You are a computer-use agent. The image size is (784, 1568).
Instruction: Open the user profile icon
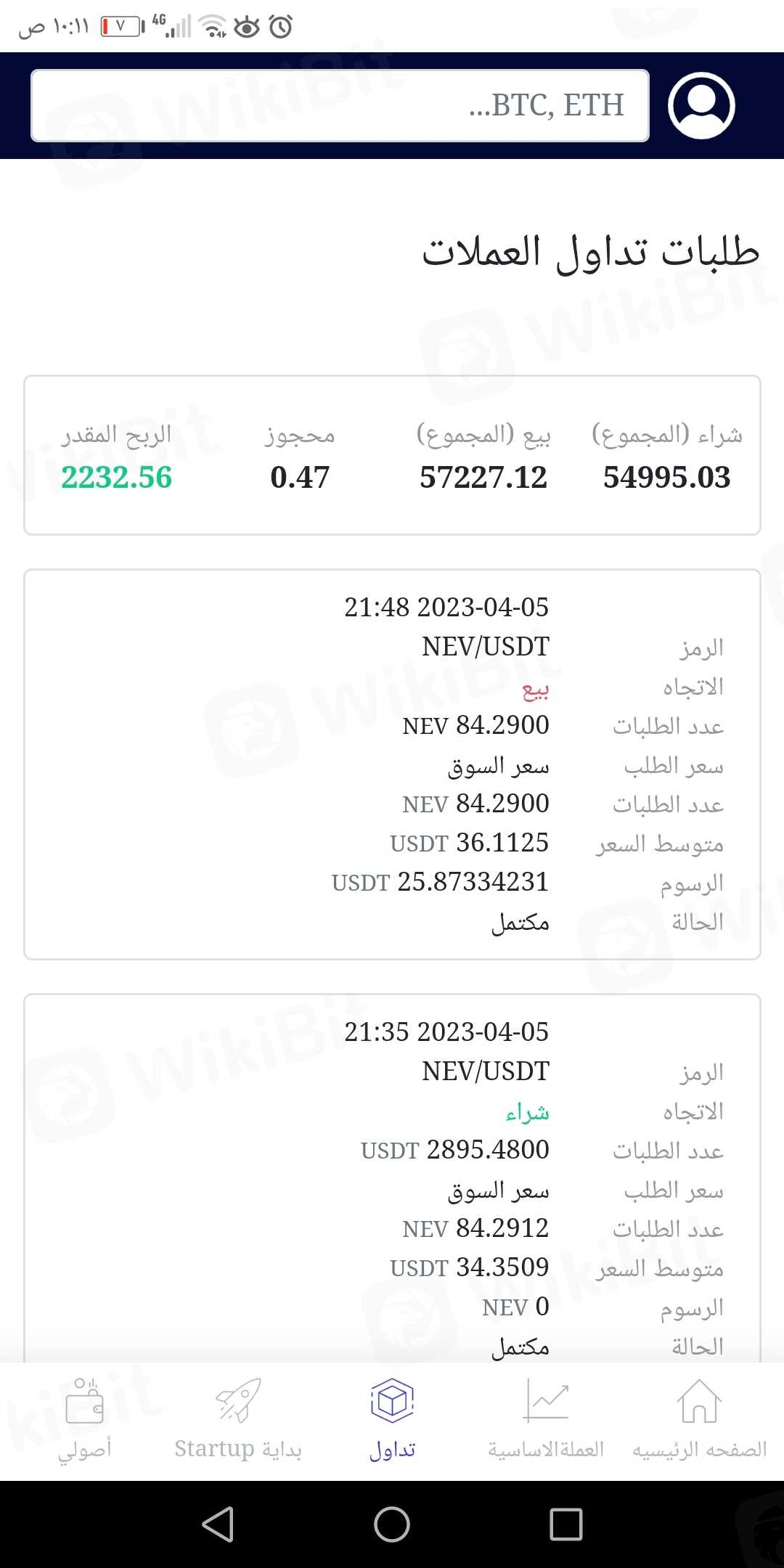pos(701,106)
